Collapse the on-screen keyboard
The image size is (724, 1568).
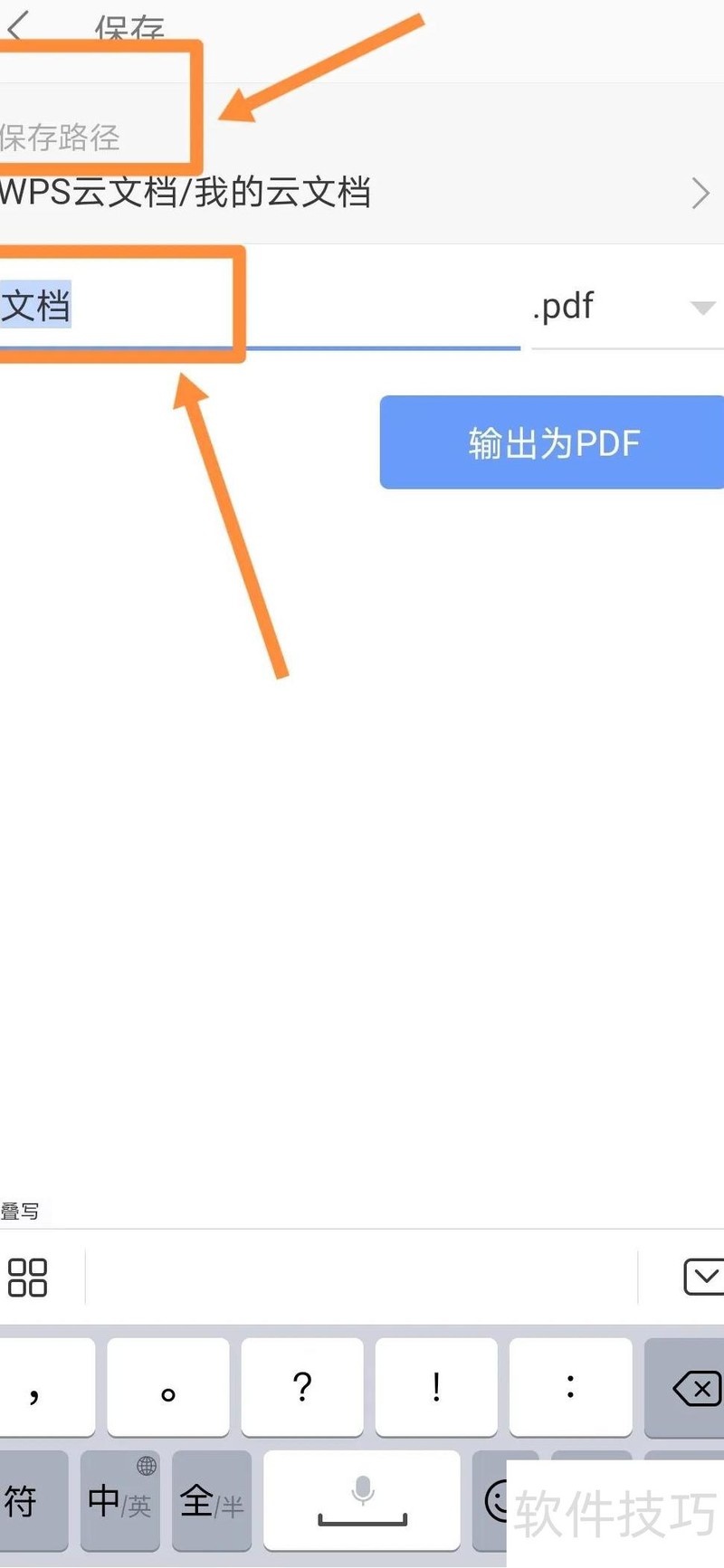tap(702, 1277)
